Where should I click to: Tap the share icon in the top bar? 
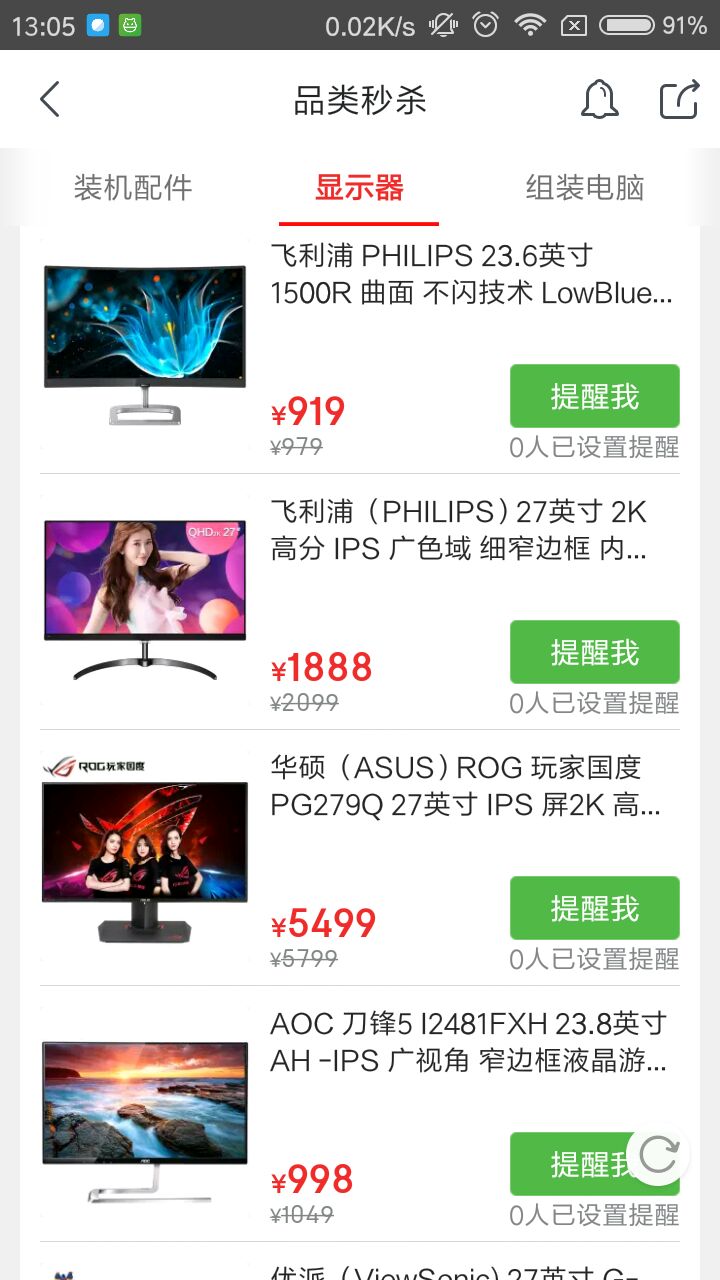(x=679, y=100)
